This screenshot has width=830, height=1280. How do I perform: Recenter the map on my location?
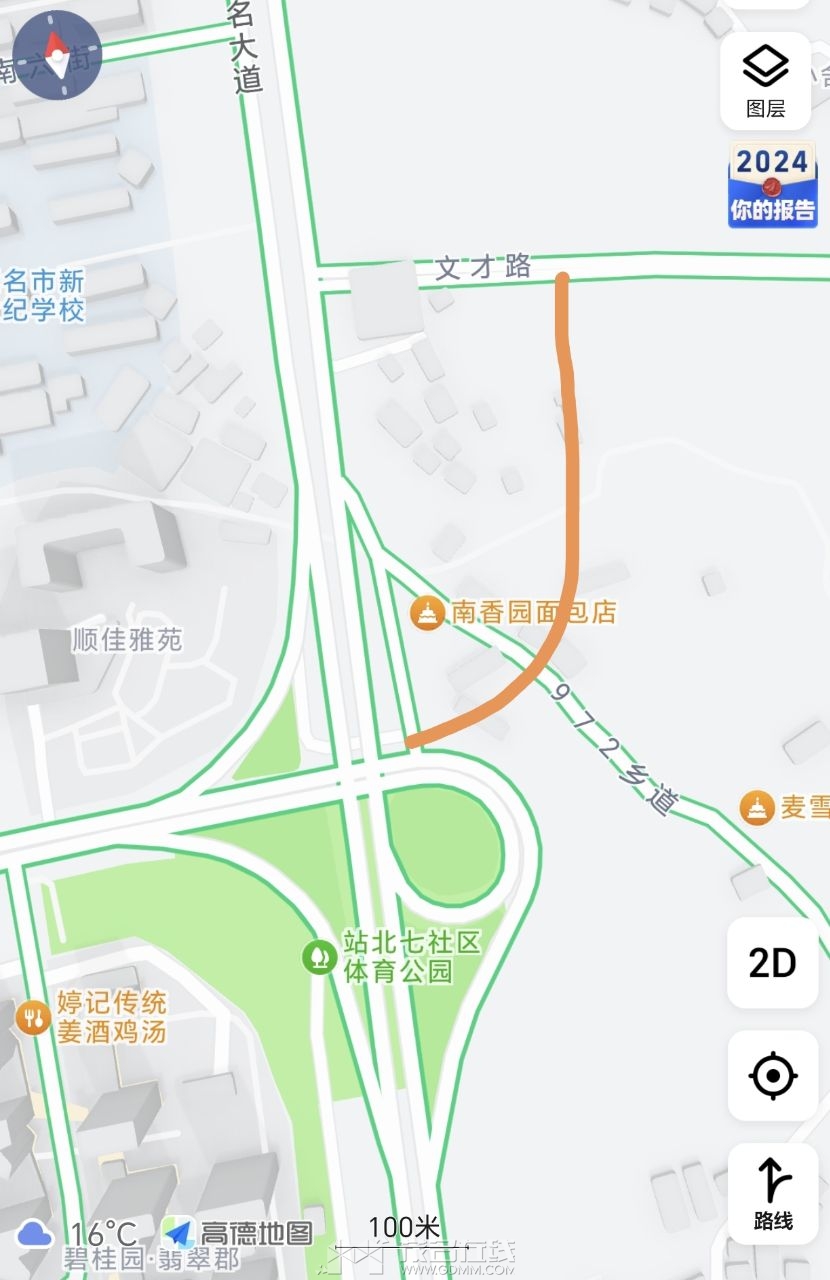tap(772, 1076)
